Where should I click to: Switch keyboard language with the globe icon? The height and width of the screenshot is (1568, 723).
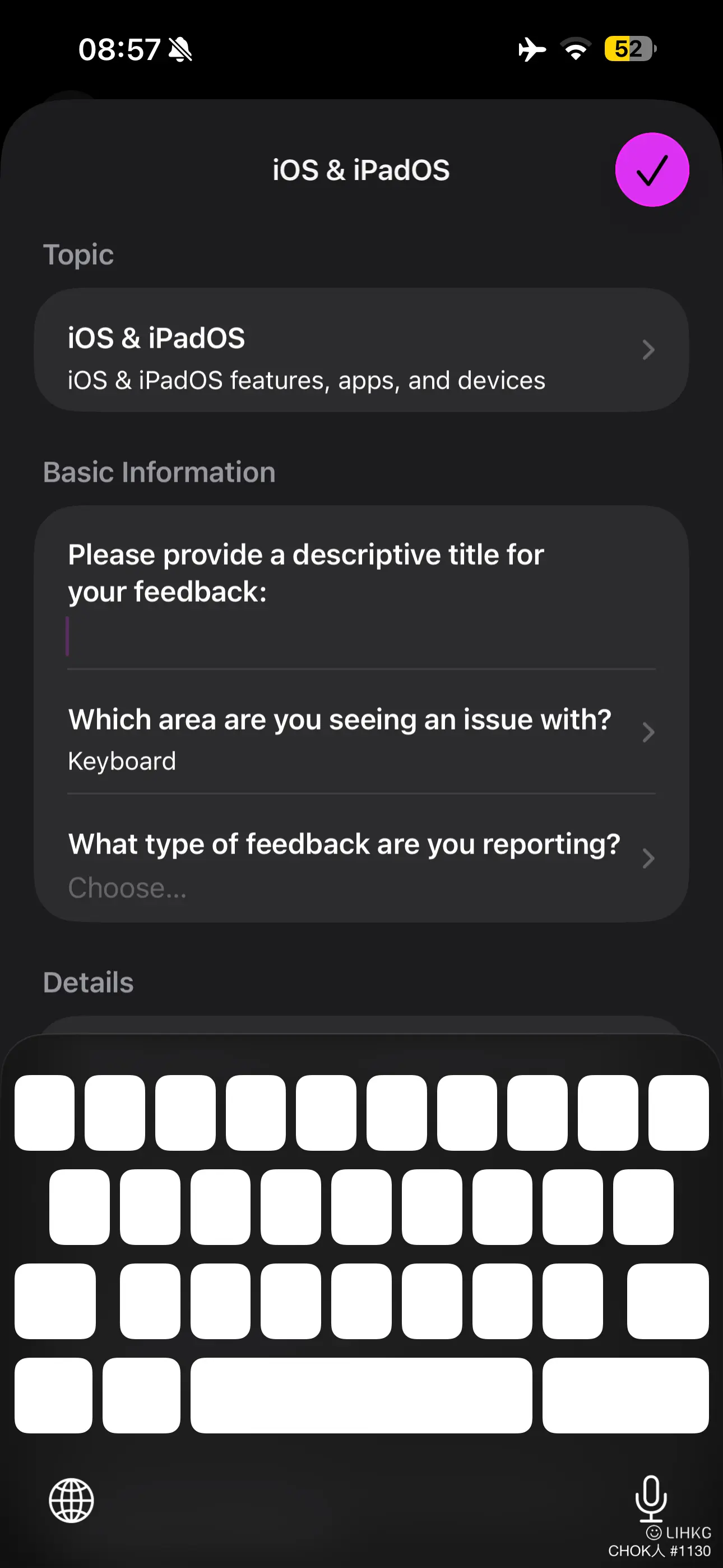click(71, 1501)
